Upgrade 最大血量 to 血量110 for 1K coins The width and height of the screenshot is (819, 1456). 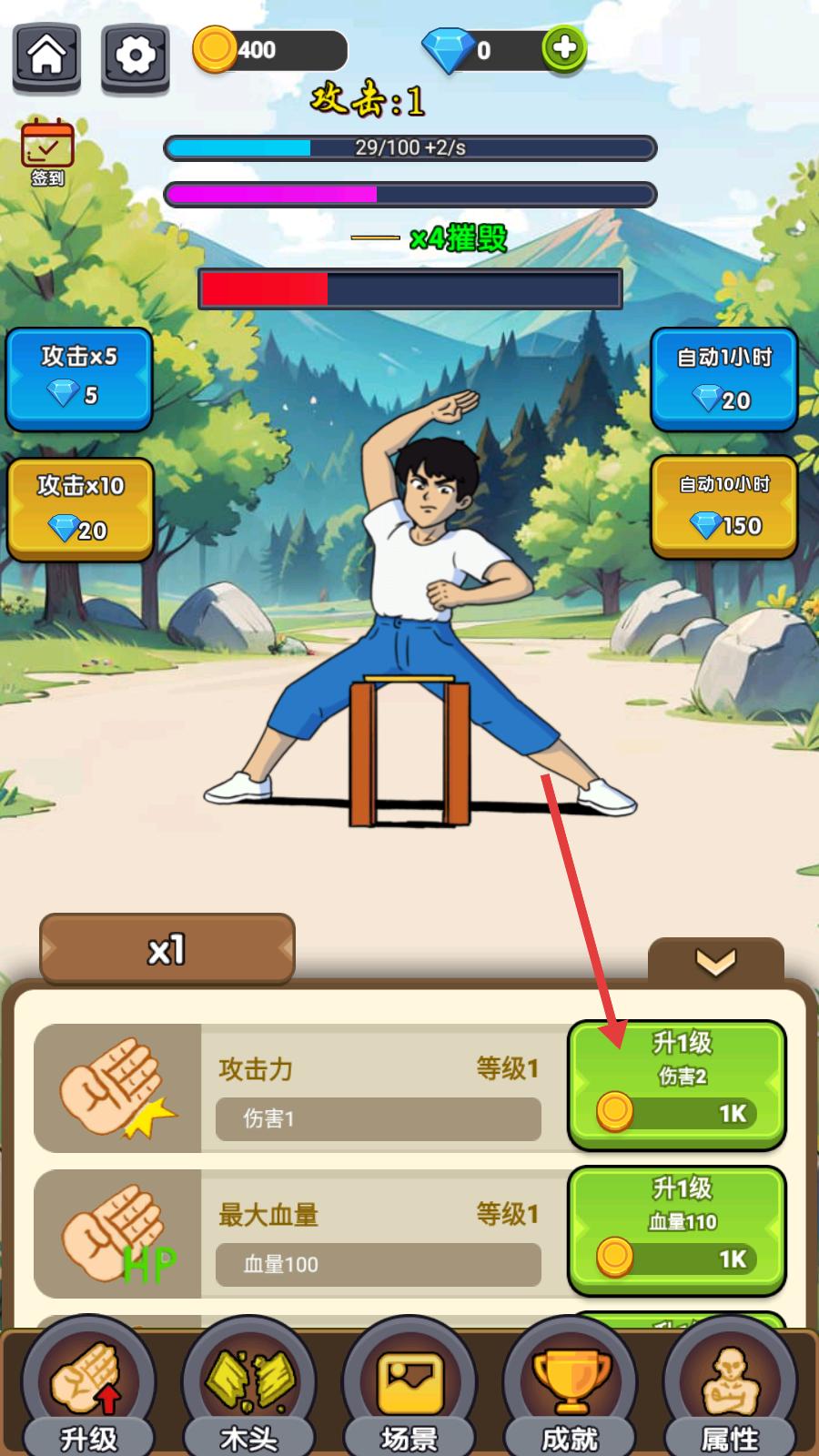click(676, 1230)
